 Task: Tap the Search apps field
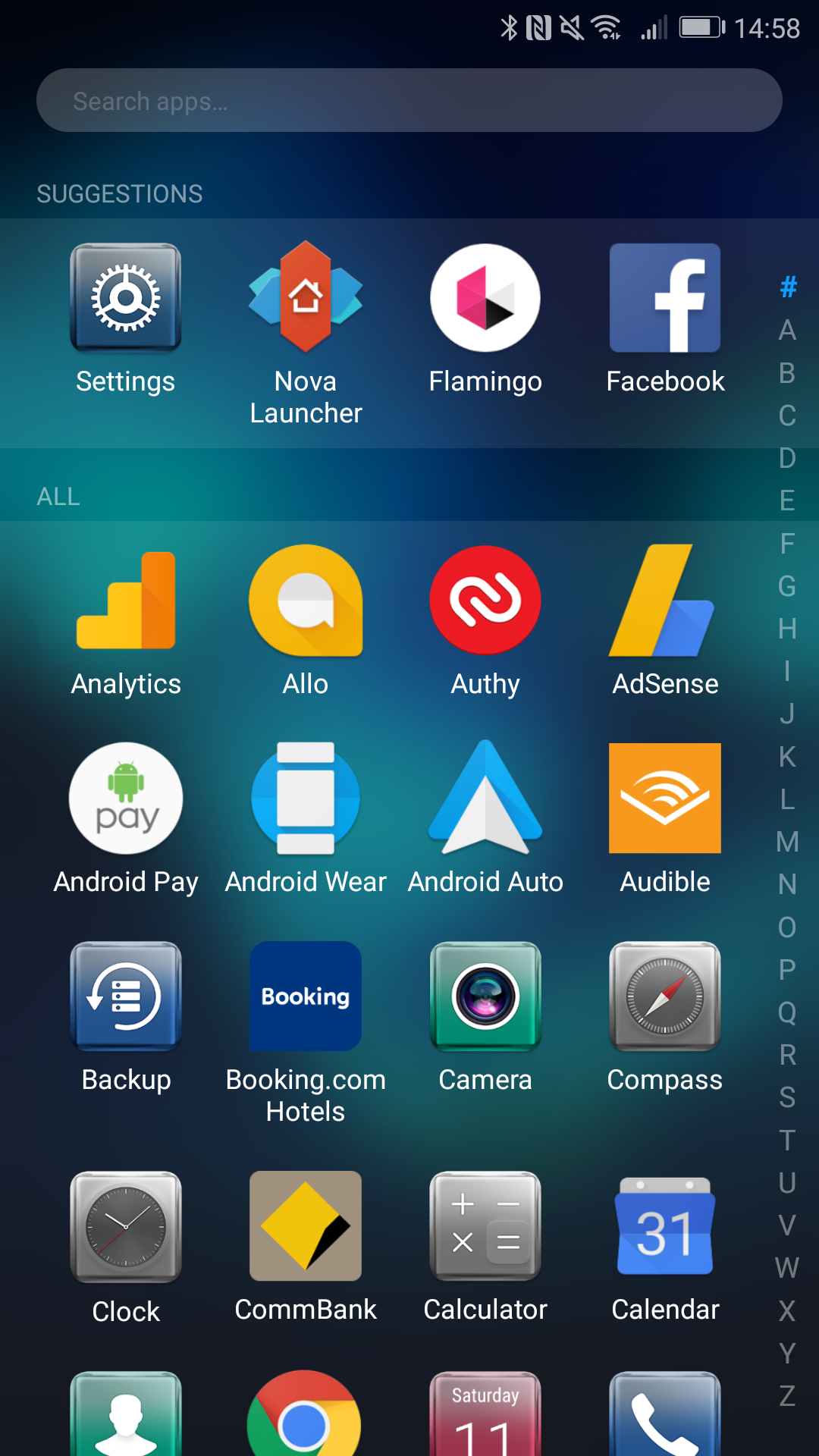point(409,100)
